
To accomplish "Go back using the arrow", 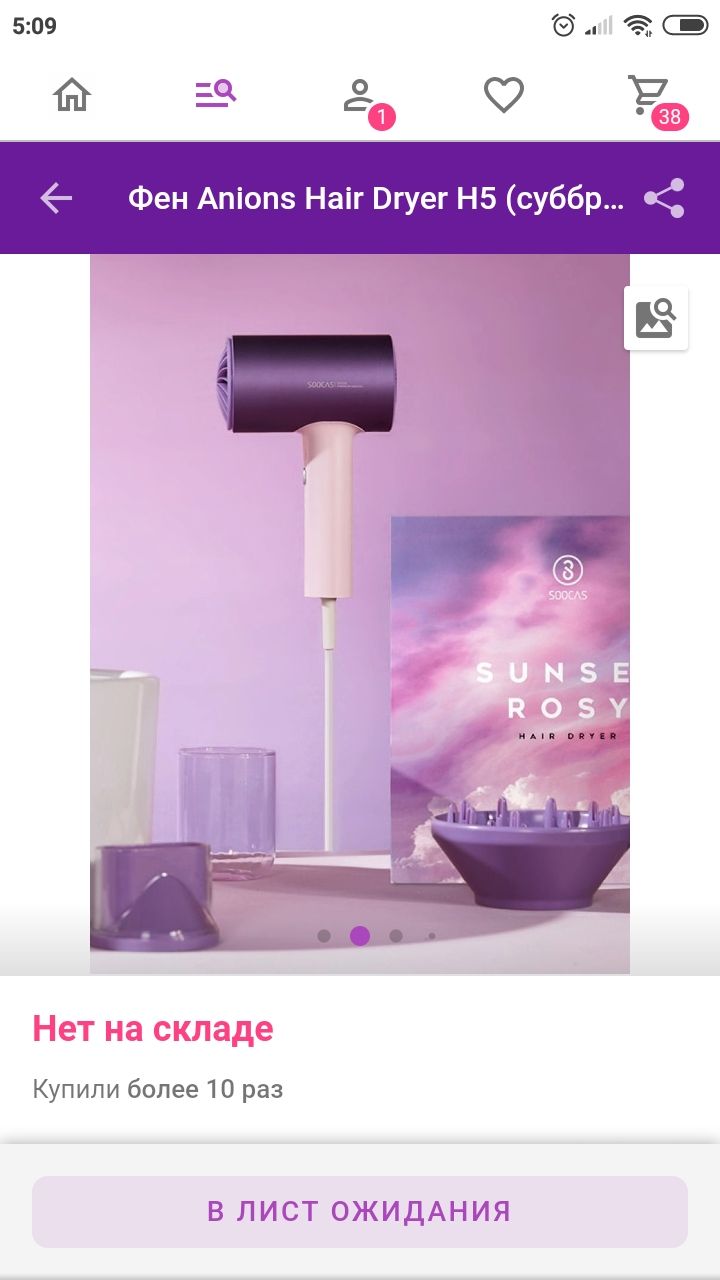I will click(x=56, y=198).
